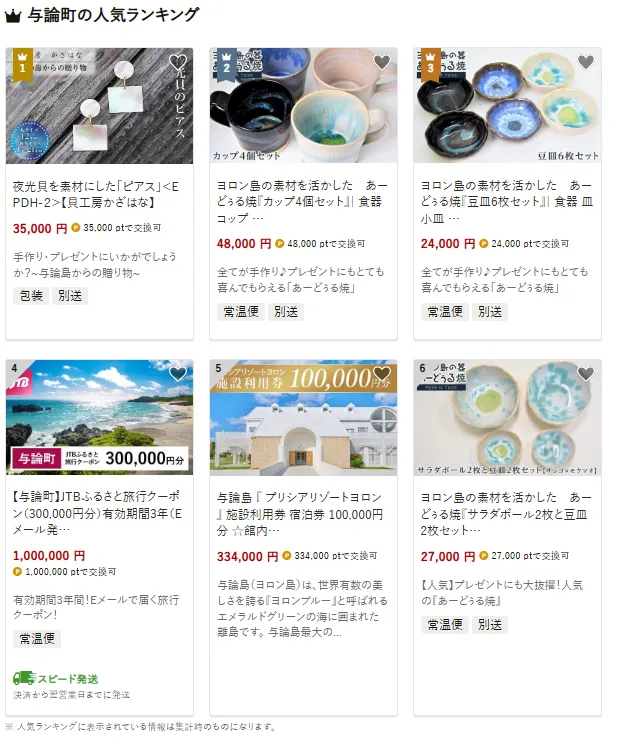Favorite the JTB旅行クーポン item with the heart

178,374
